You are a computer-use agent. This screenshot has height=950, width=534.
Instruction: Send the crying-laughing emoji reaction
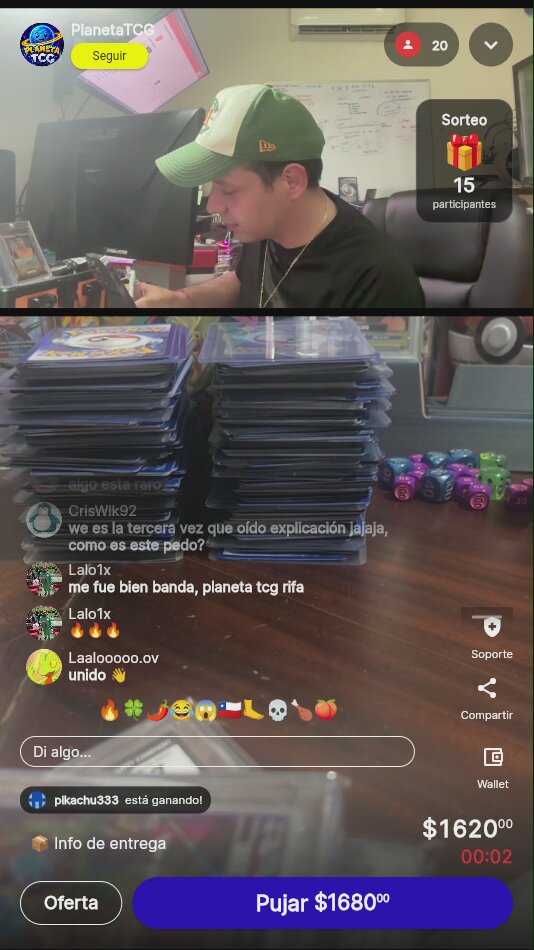tap(181, 709)
